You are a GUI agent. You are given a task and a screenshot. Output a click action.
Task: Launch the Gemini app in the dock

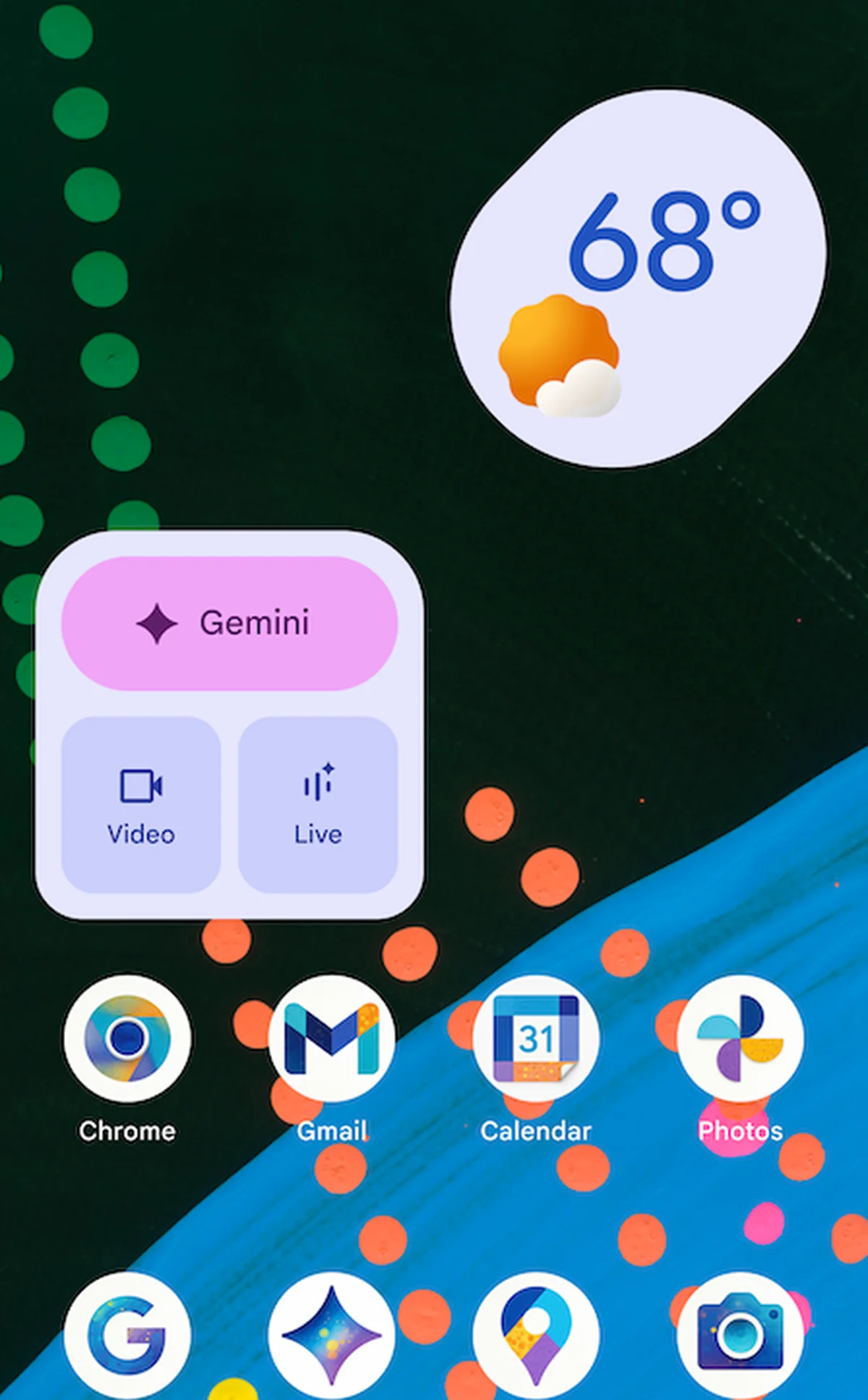pos(331,1335)
